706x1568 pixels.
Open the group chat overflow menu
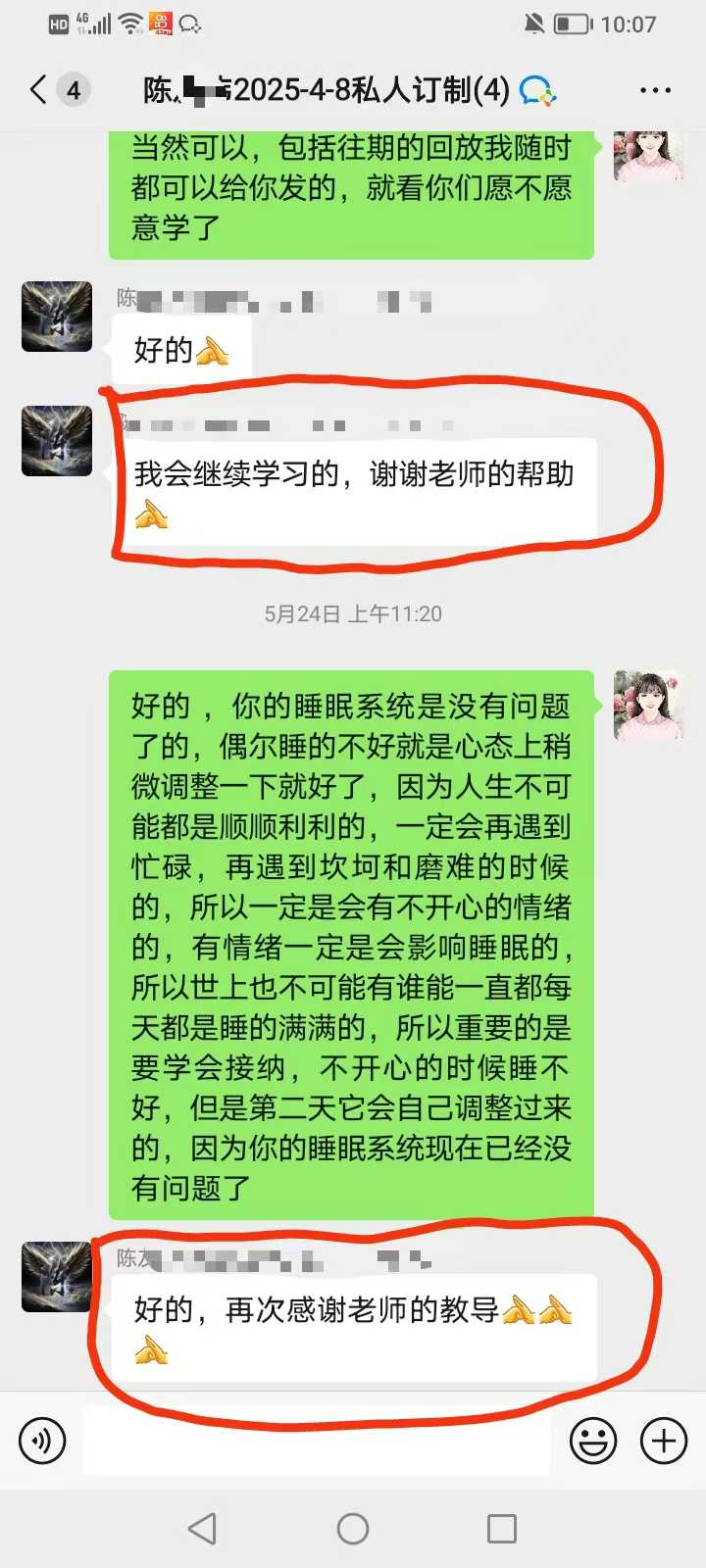coord(655,90)
